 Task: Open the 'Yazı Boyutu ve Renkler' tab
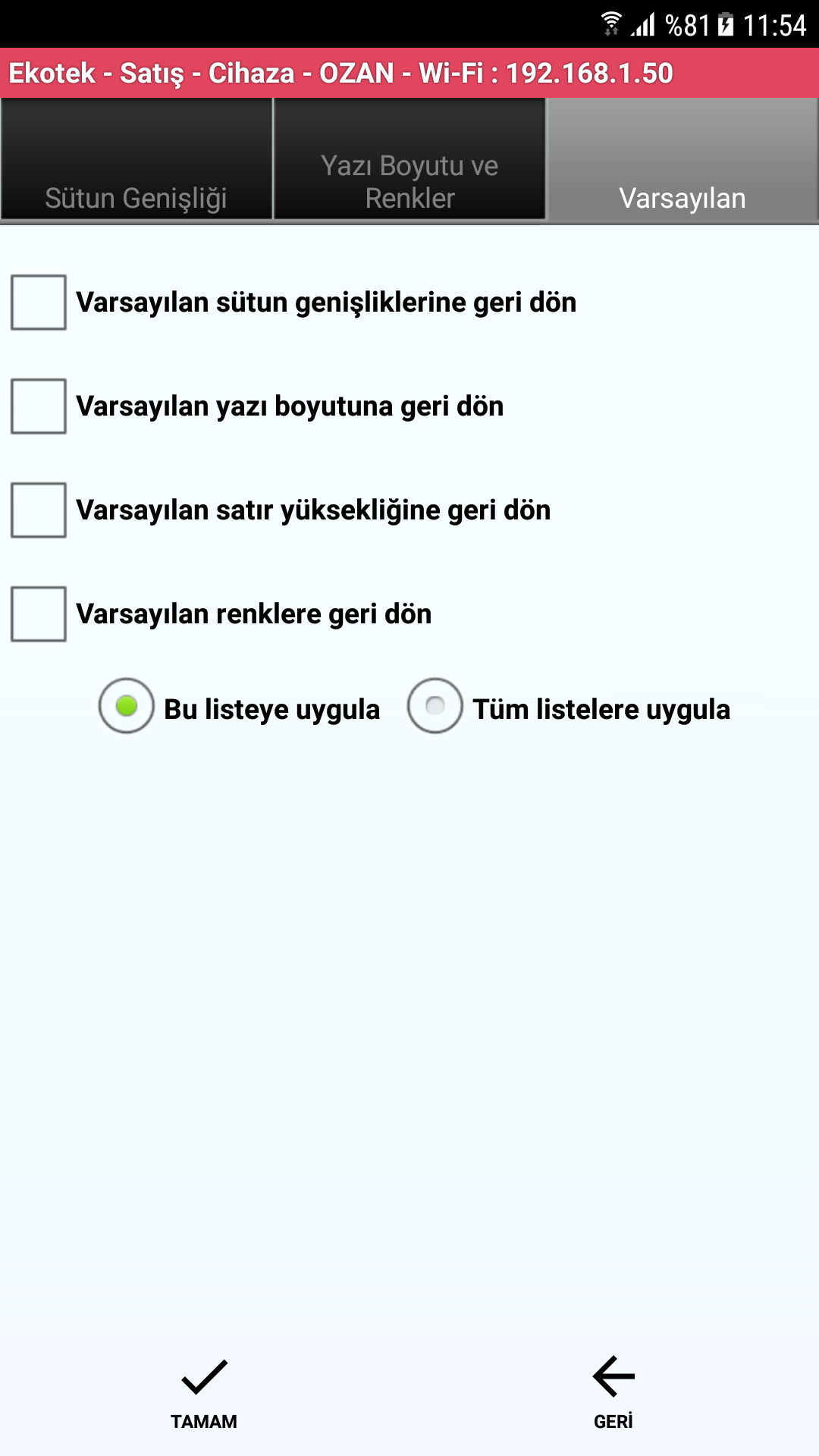(409, 159)
